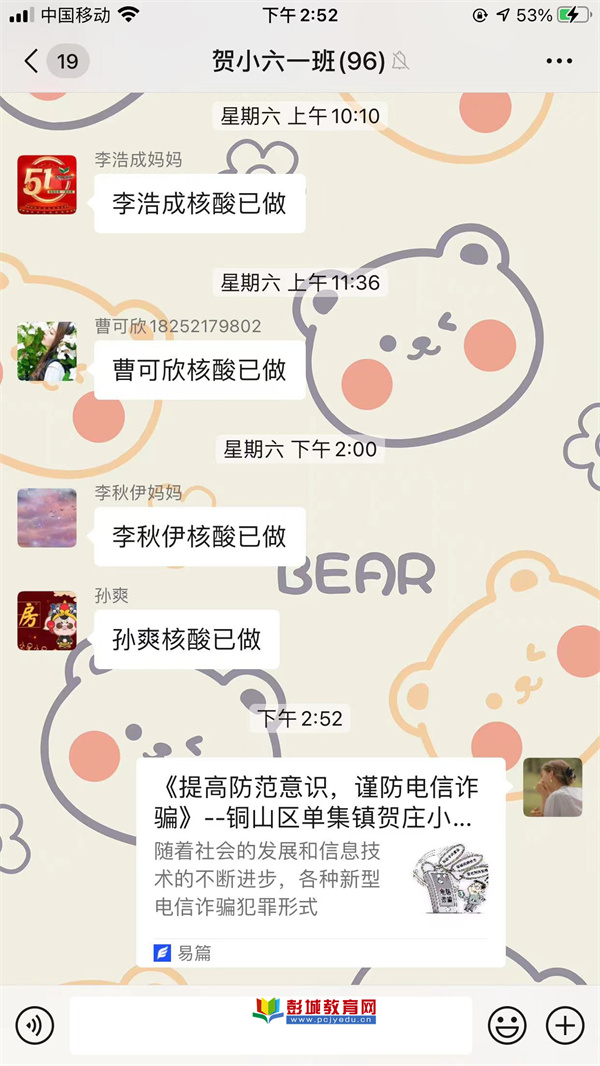View 李浩成妈妈's profile avatar
The image size is (600, 1066).
47,185
